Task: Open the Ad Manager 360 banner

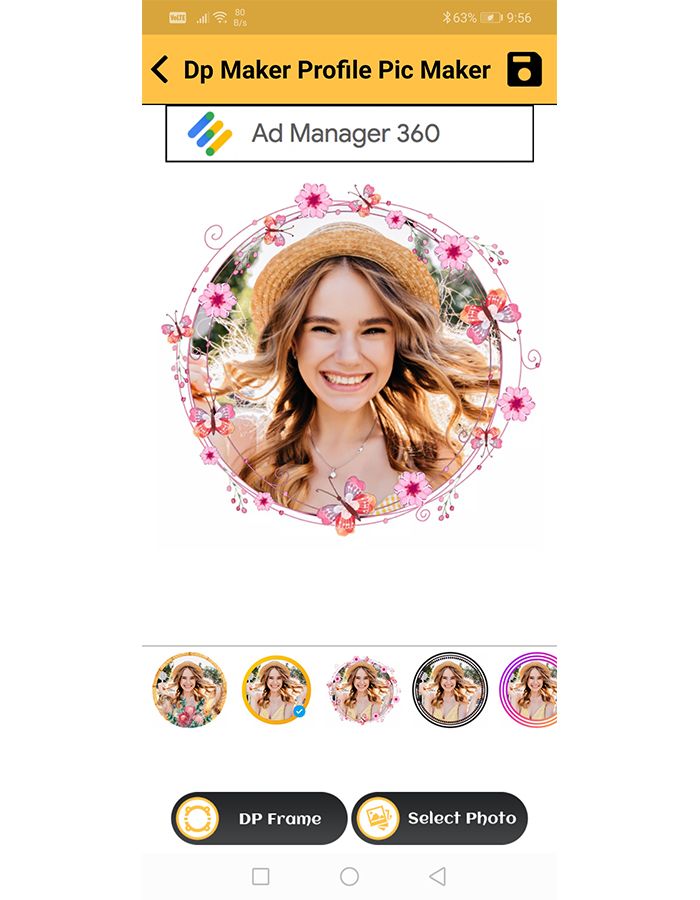Action: click(349, 134)
